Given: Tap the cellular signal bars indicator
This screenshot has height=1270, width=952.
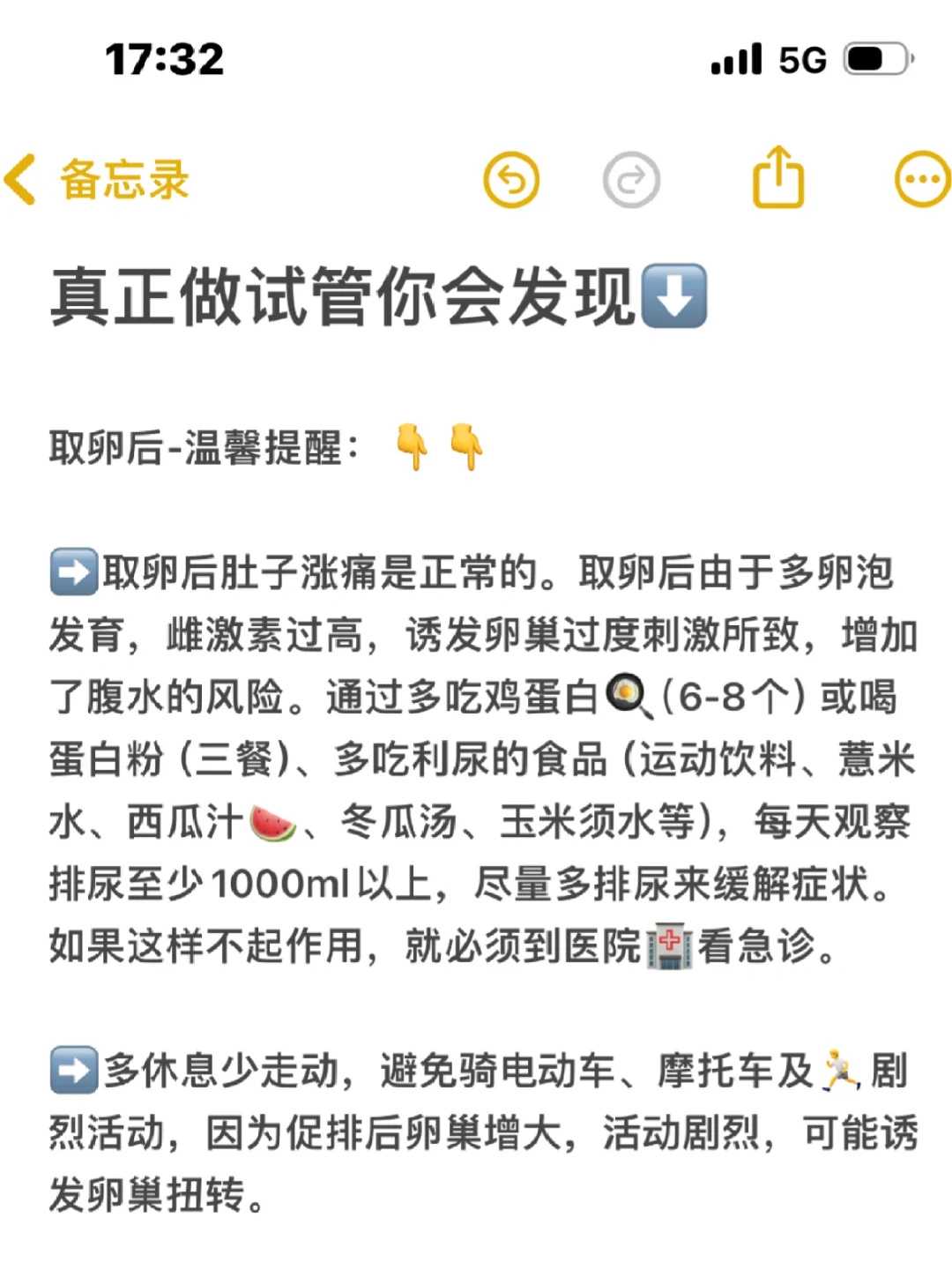Looking at the screenshot, I should point(737,58).
